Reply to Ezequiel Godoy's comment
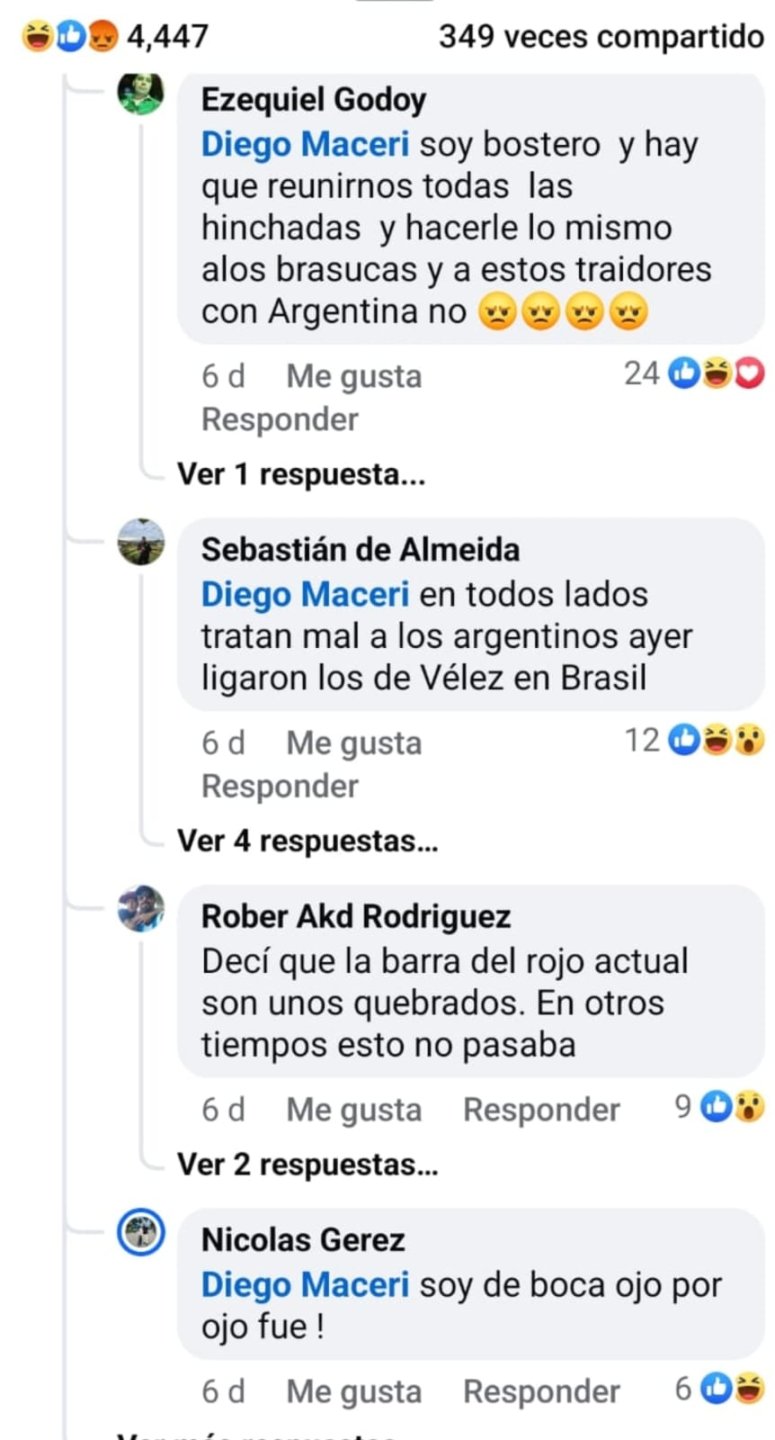Viewport: 775px width, 1440px height. click(279, 420)
